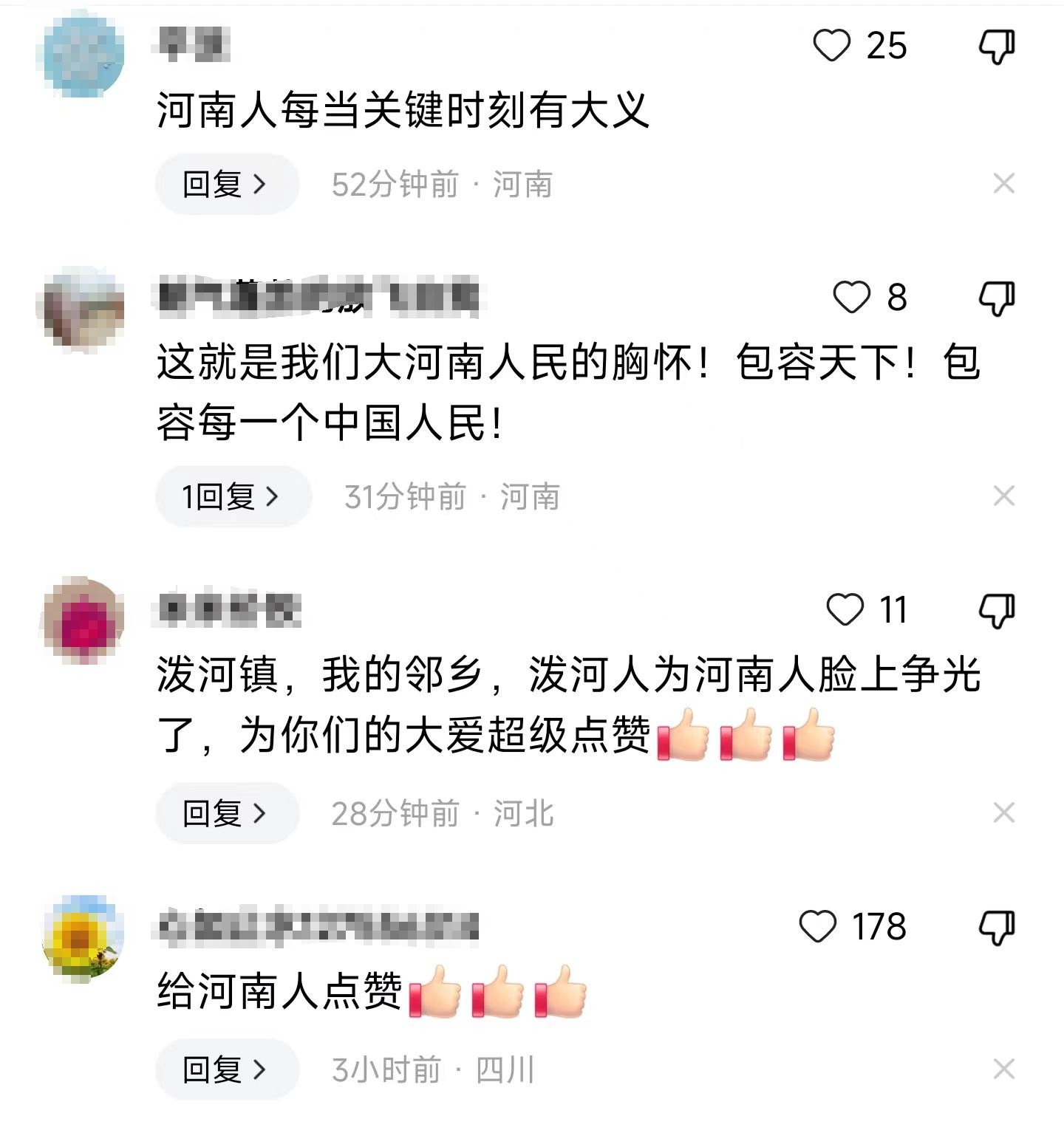
Task: Dislike the 河南人每当关键时刻有大义 comment
Action: [x=997, y=47]
